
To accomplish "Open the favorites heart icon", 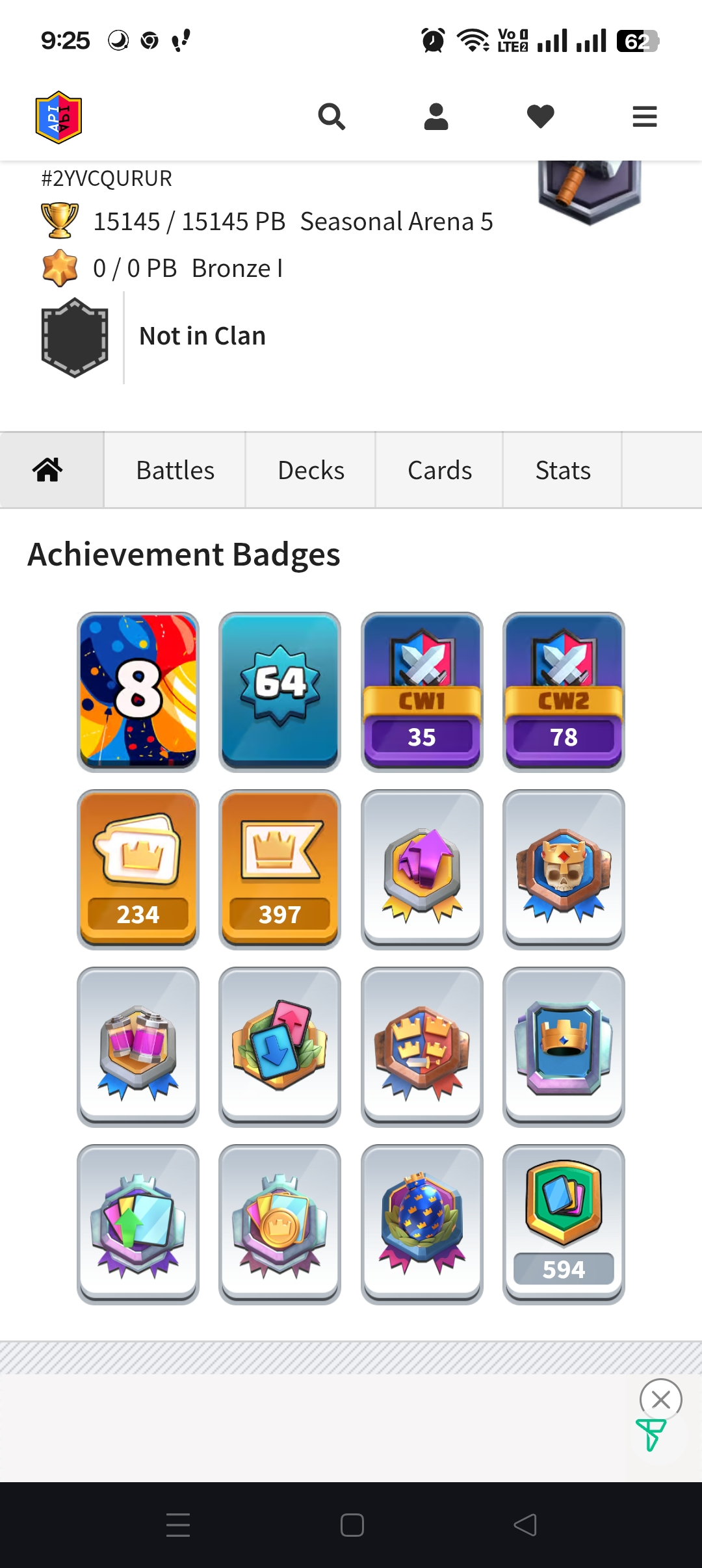I will [x=540, y=117].
